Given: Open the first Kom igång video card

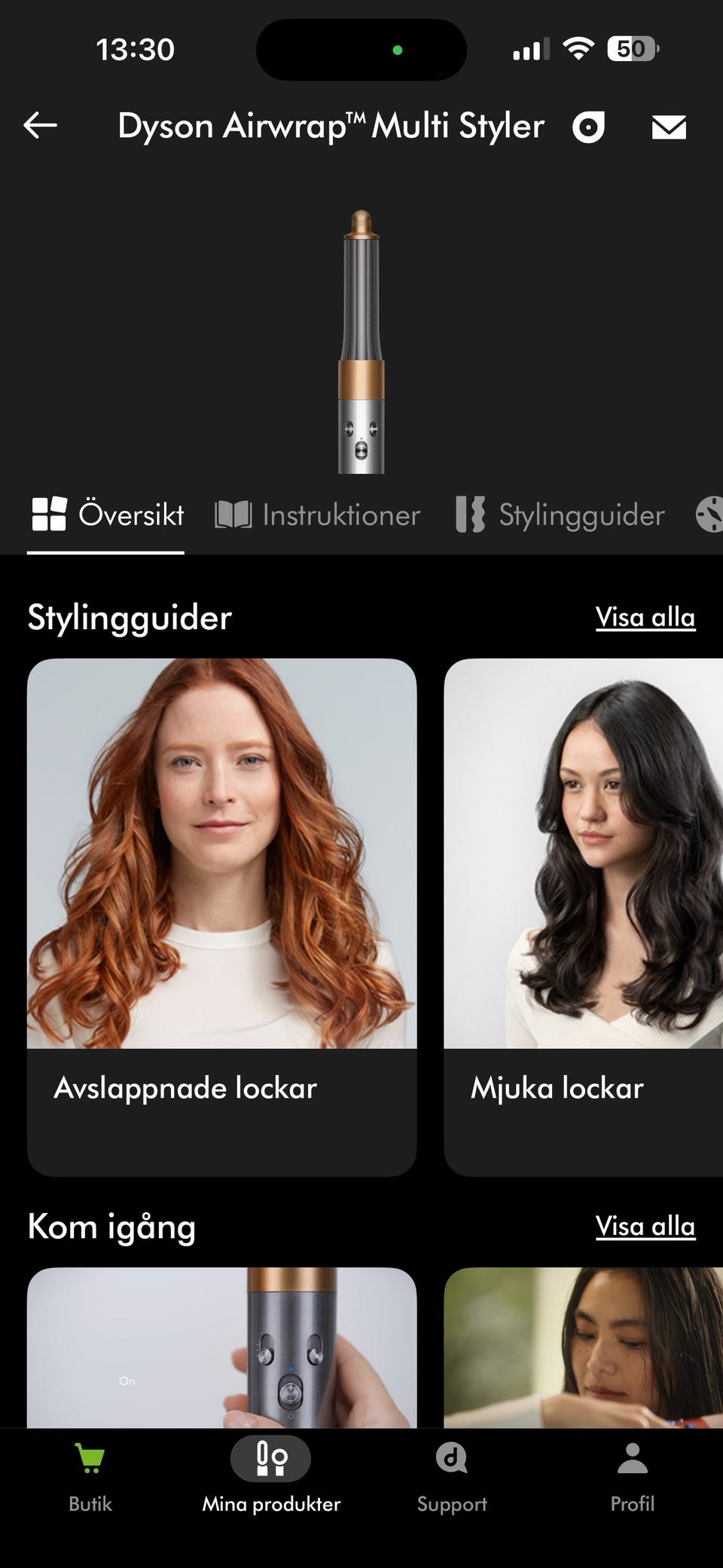Looking at the screenshot, I should [221, 1347].
